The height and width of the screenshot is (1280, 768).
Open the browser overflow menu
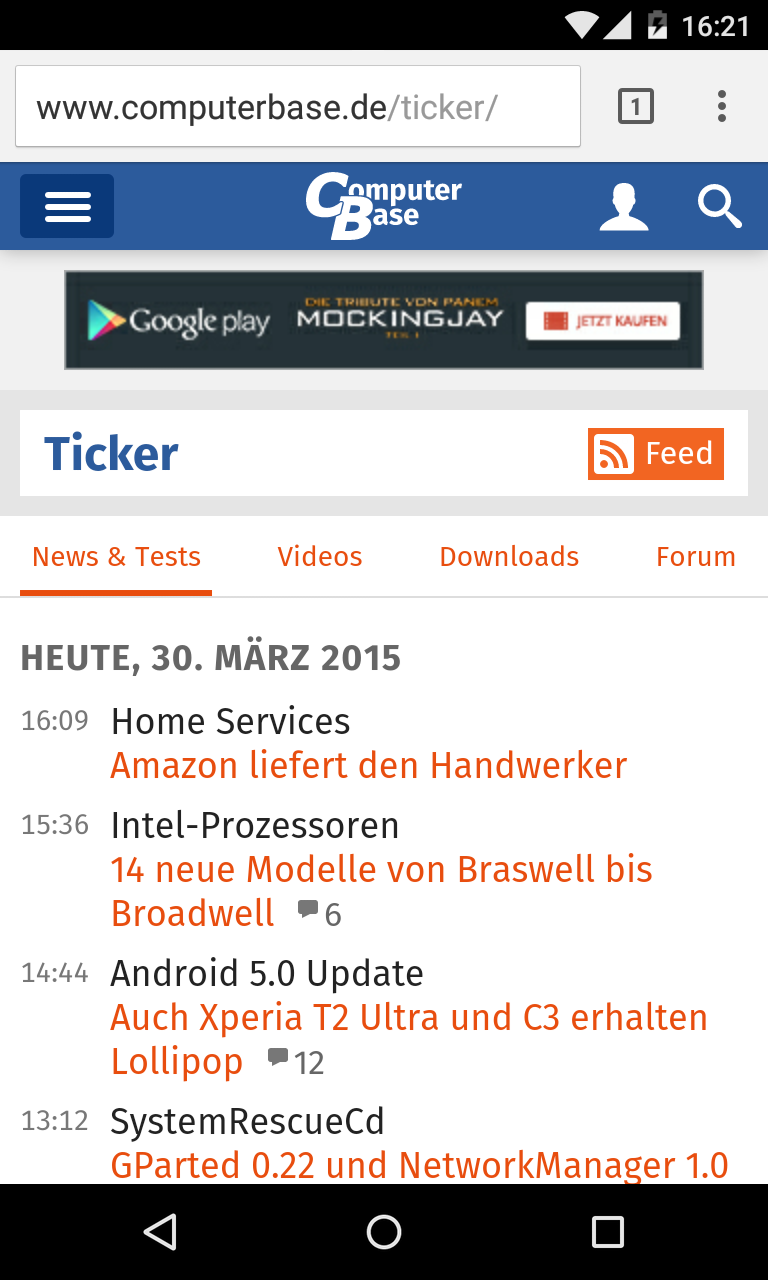[722, 106]
